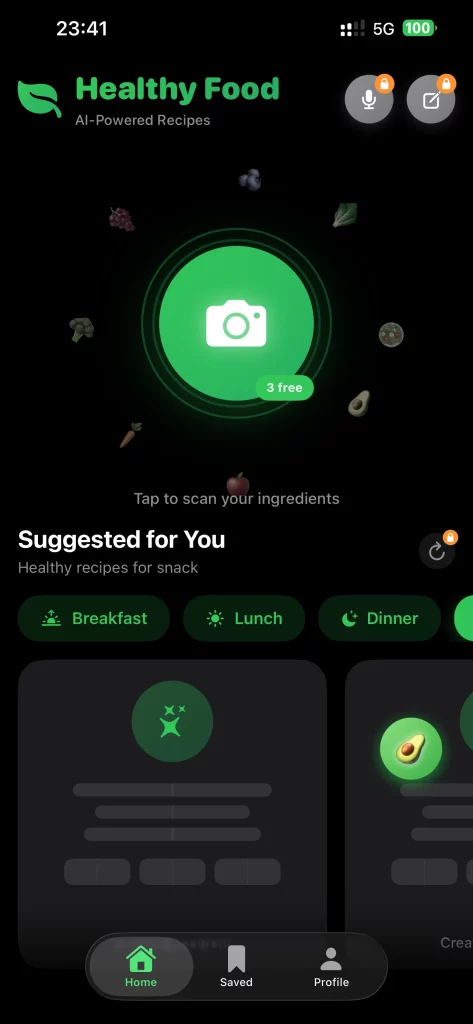Select the Breakfast meal chip
473x1024 pixels.
(x=94, y=618)
